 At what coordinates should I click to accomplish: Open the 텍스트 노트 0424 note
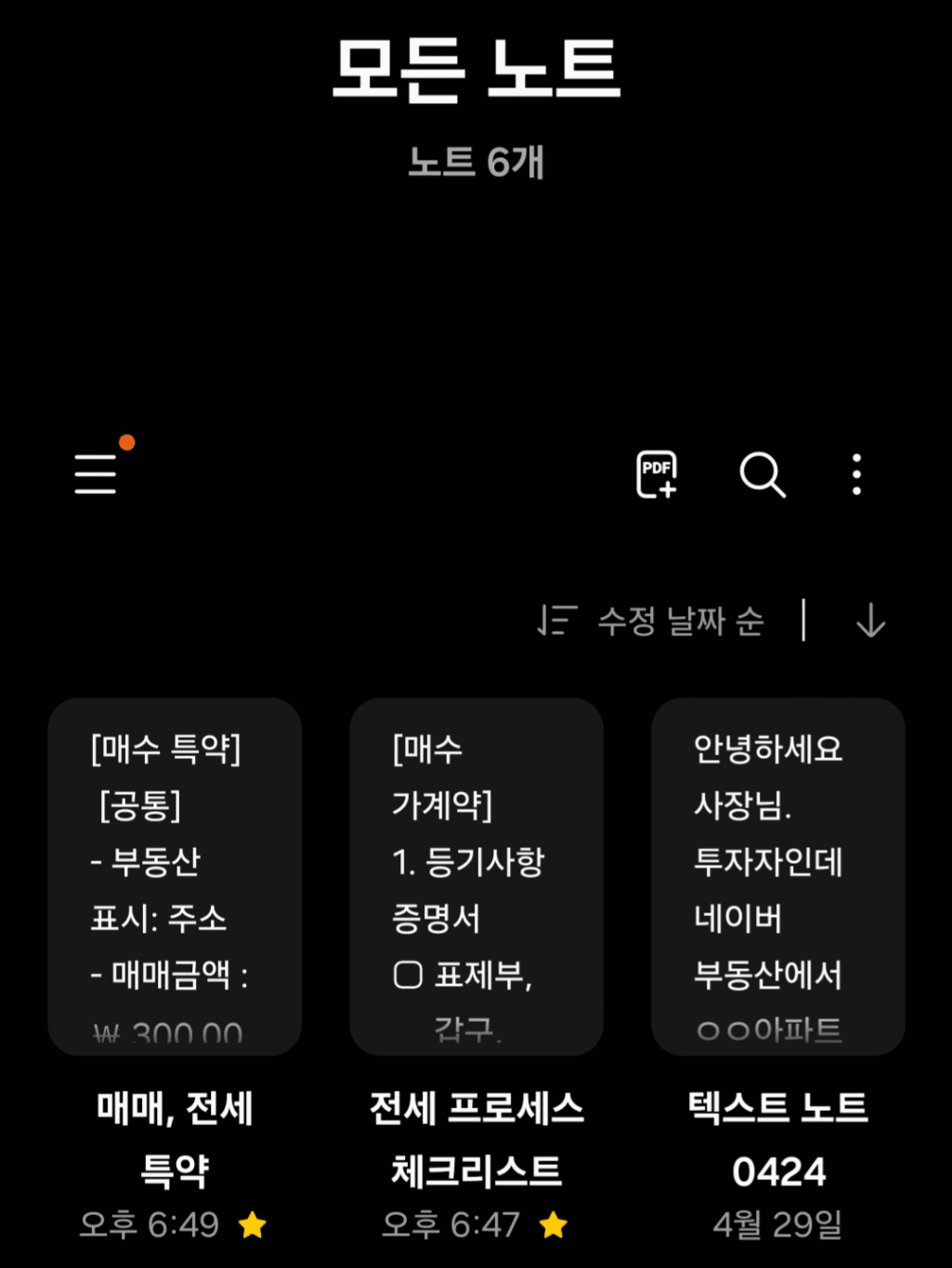point(778,877)
